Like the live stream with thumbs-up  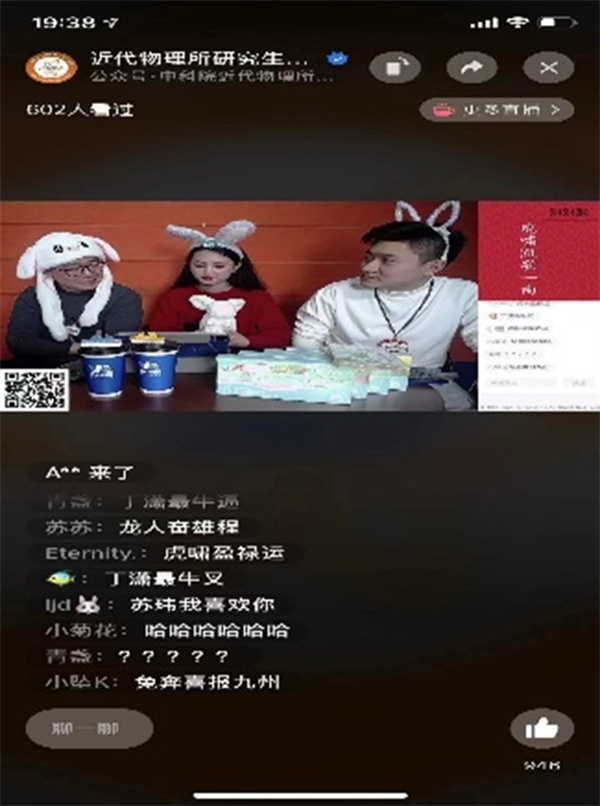pyautogui.click(x=541, y=730)
